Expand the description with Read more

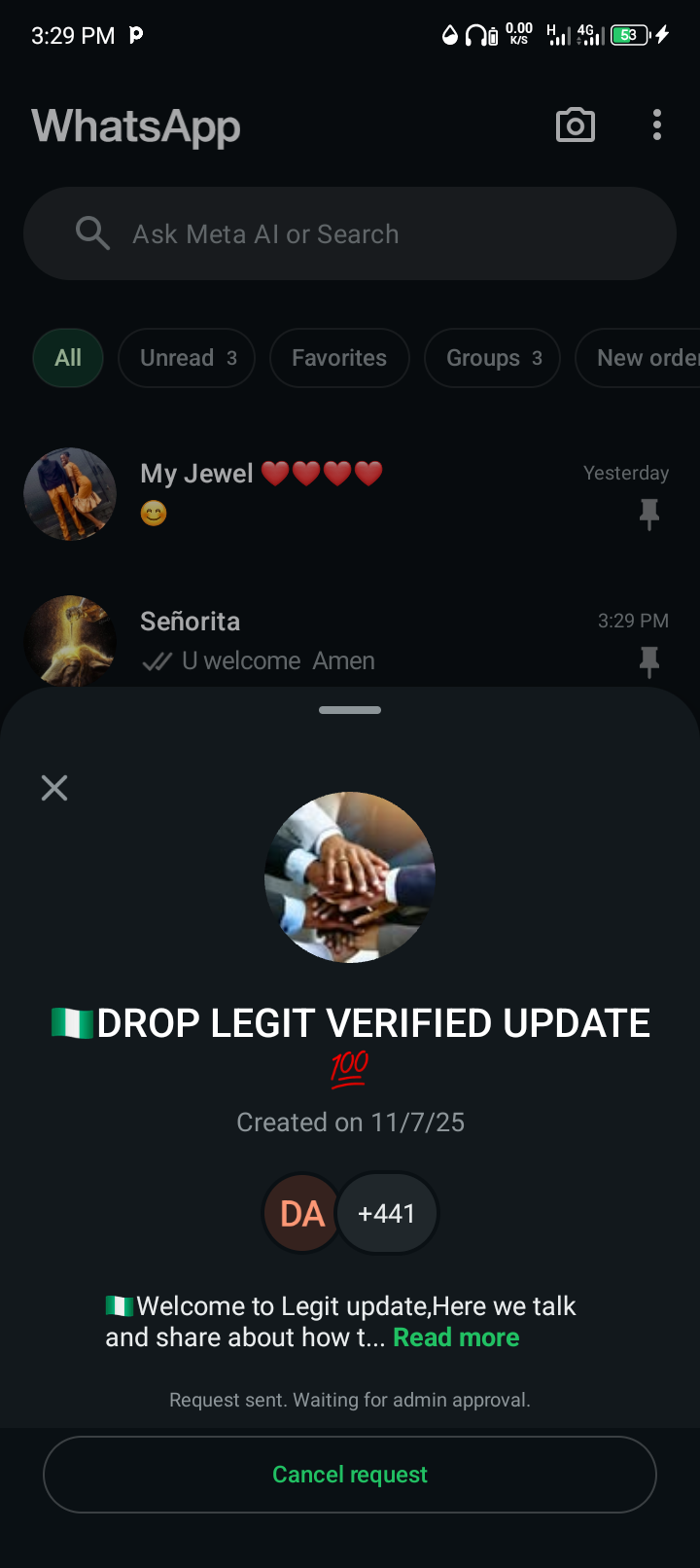pos(456,1337)
